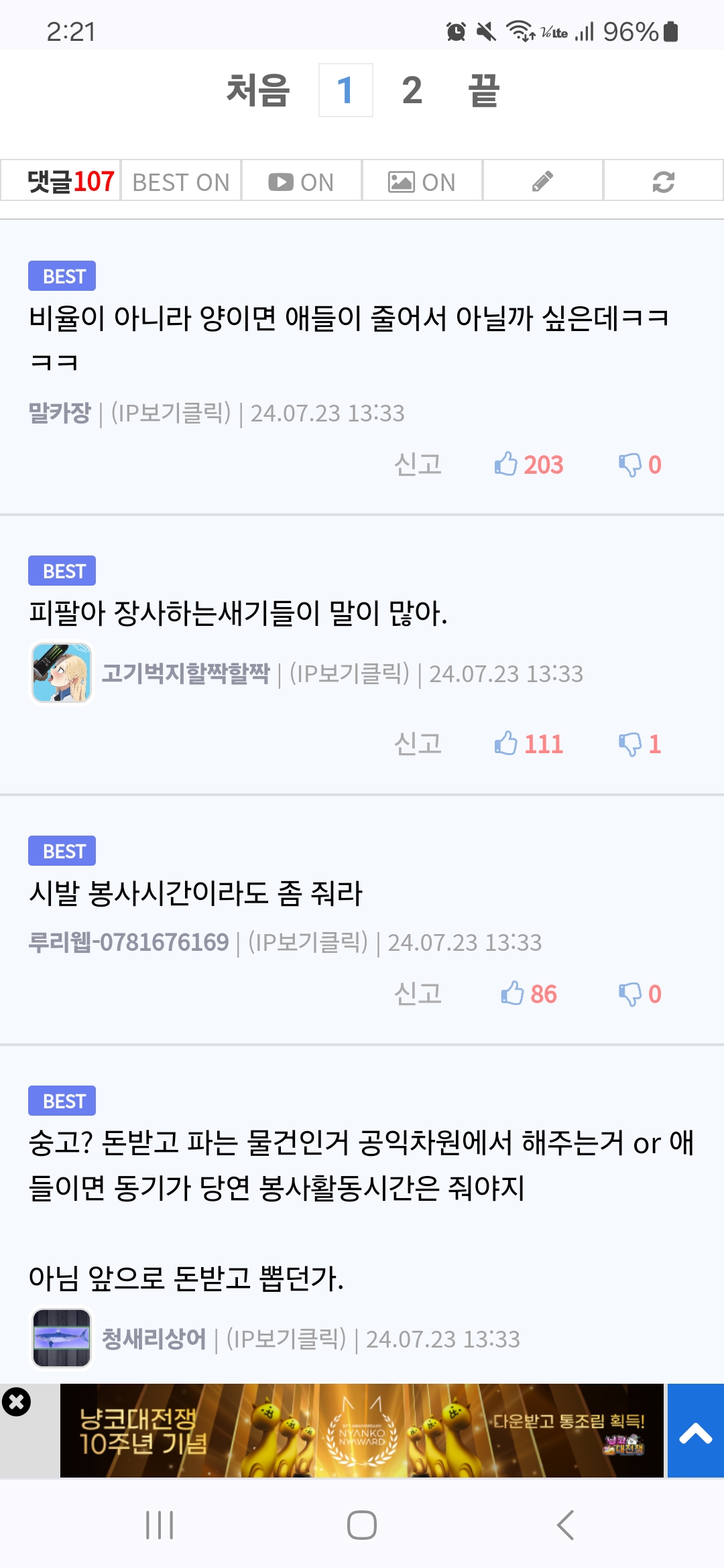Go back using system navigation
The width and height of the screenshot is (724, 1568).
click(565, 1525)
